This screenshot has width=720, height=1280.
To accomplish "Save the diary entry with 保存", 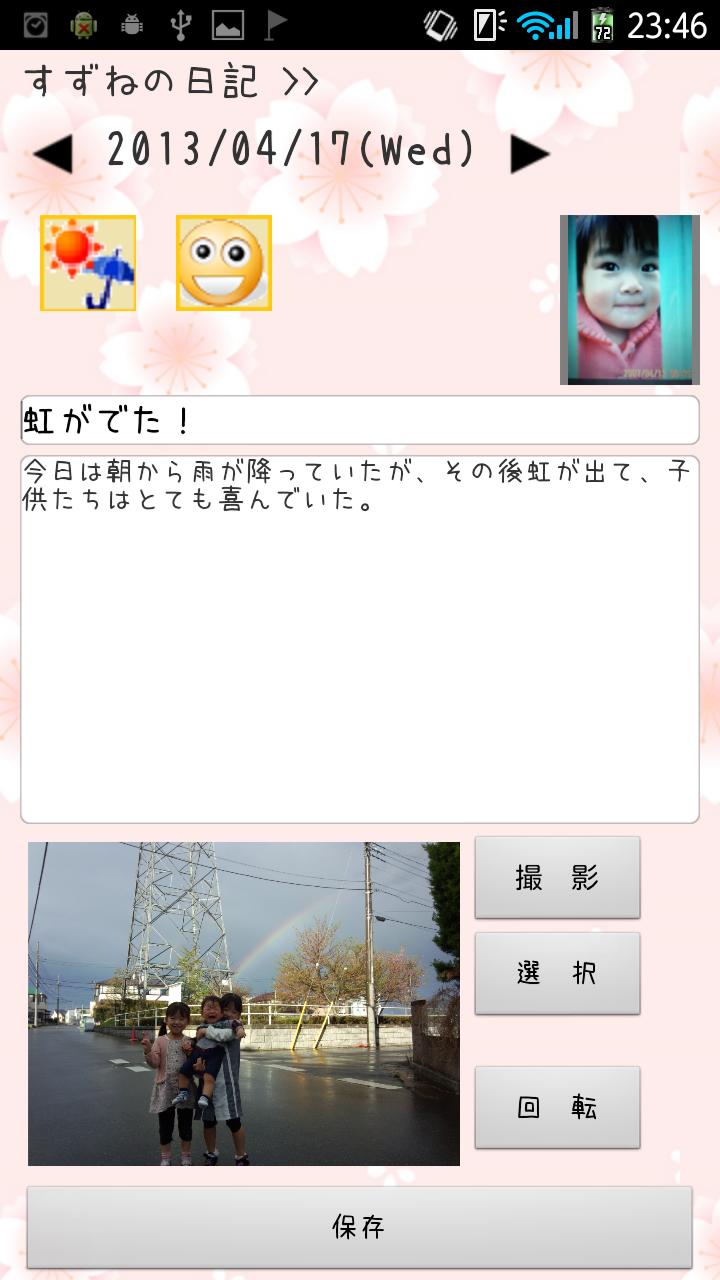I will click(360, 1227).
